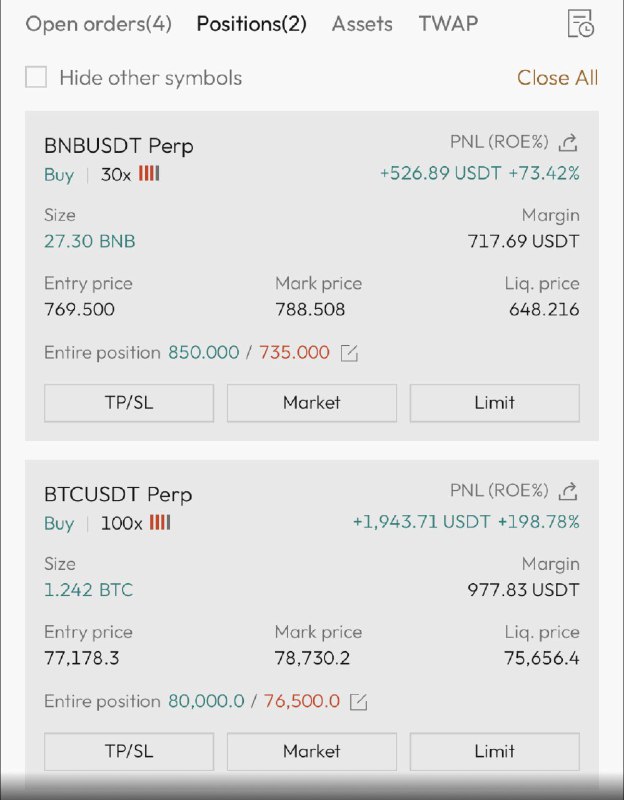Image resolution: width=624 pixels, height=800 pixels.
Task: Open TP/SL for the BNBUSDT position
Action: (x=129, y=403)
